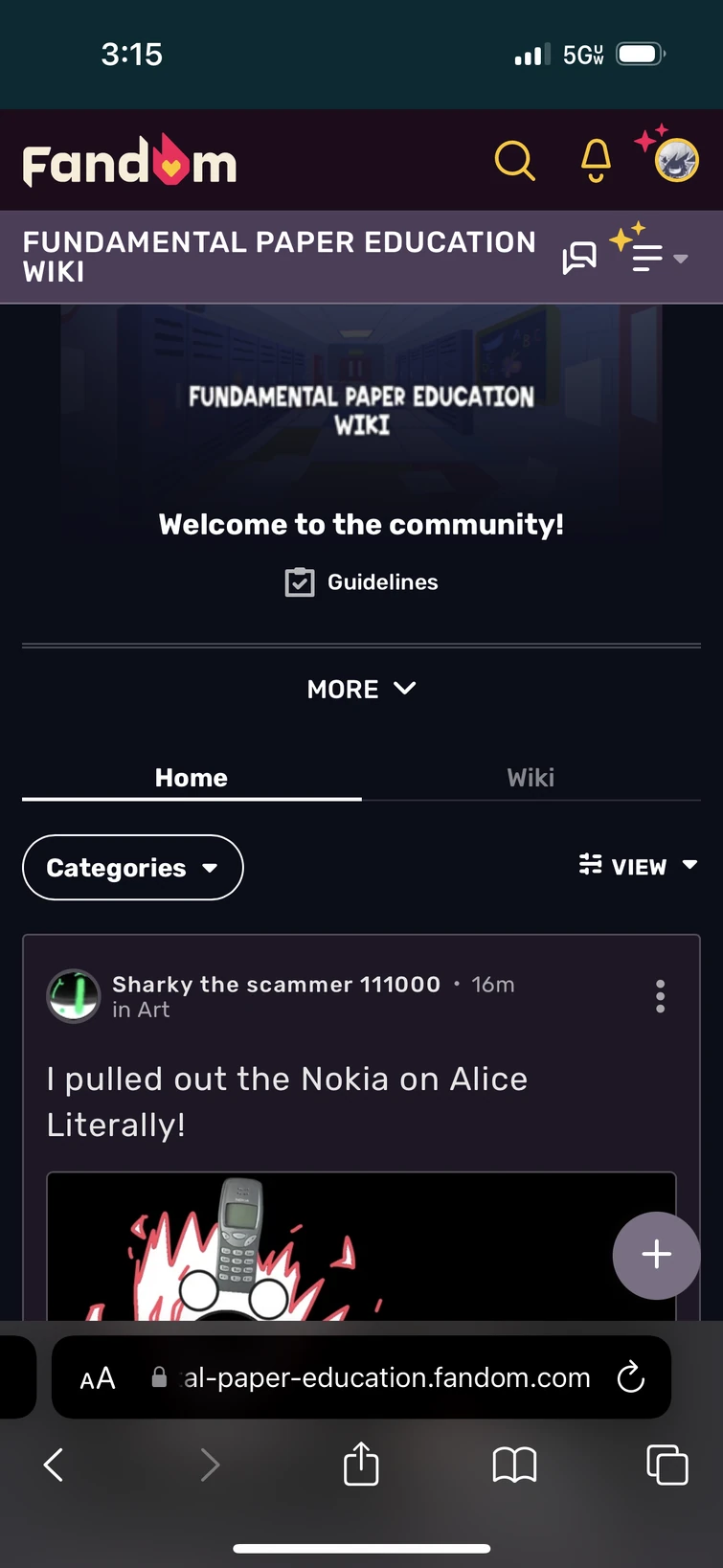The width and height of the screenshot is (723, 1568).
Task: Open Sharky the scammer 111000's profile
Action: pyautogui.click(x=276, y=985)
